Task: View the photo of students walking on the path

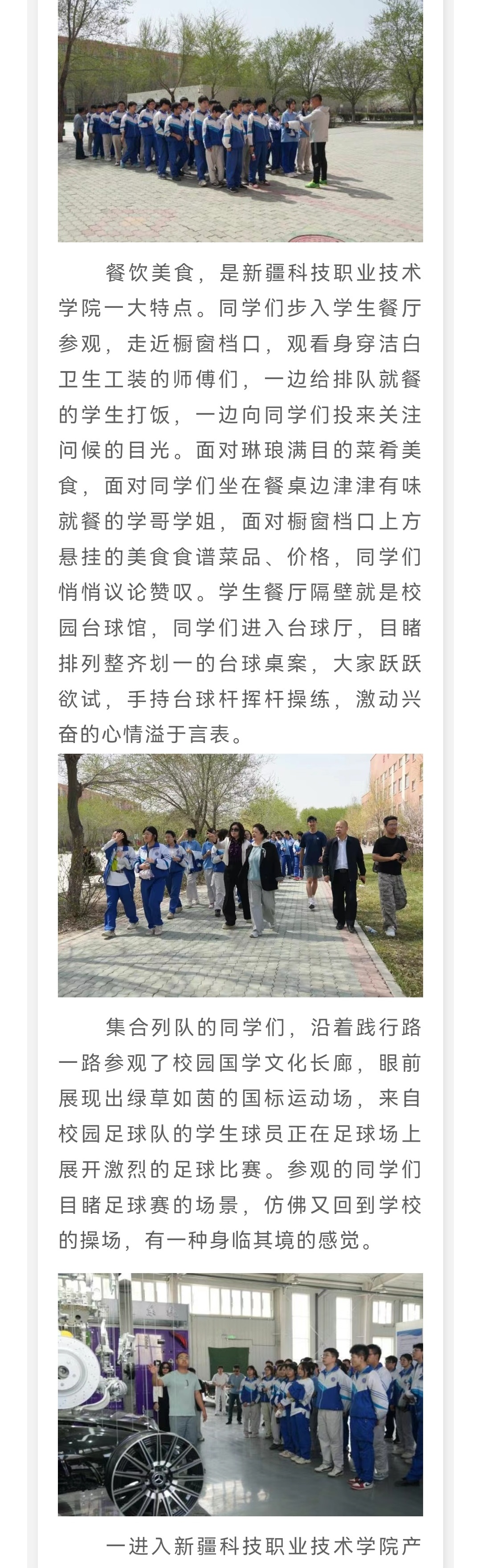Action: 240,875
